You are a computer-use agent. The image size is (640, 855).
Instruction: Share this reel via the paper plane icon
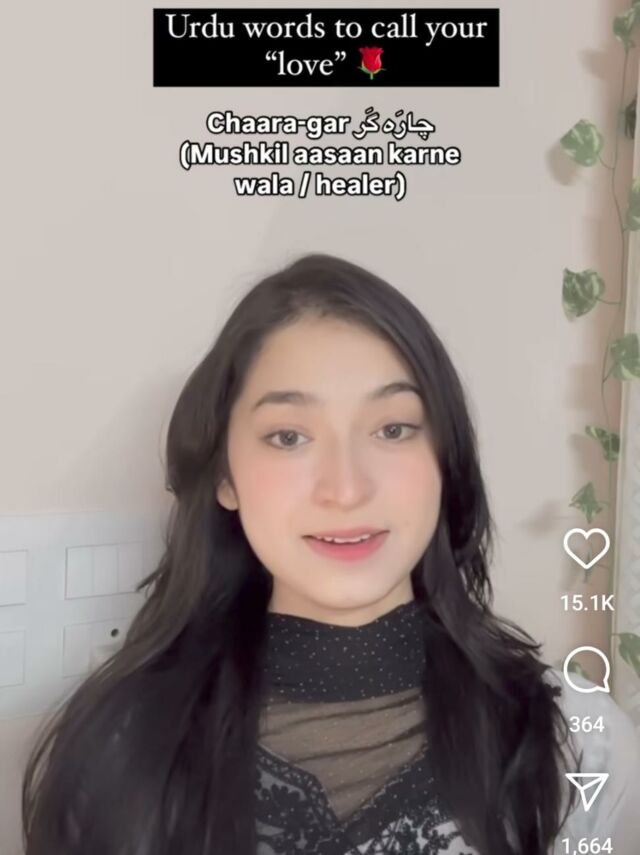pyautogui.click(x=586, y=791)
